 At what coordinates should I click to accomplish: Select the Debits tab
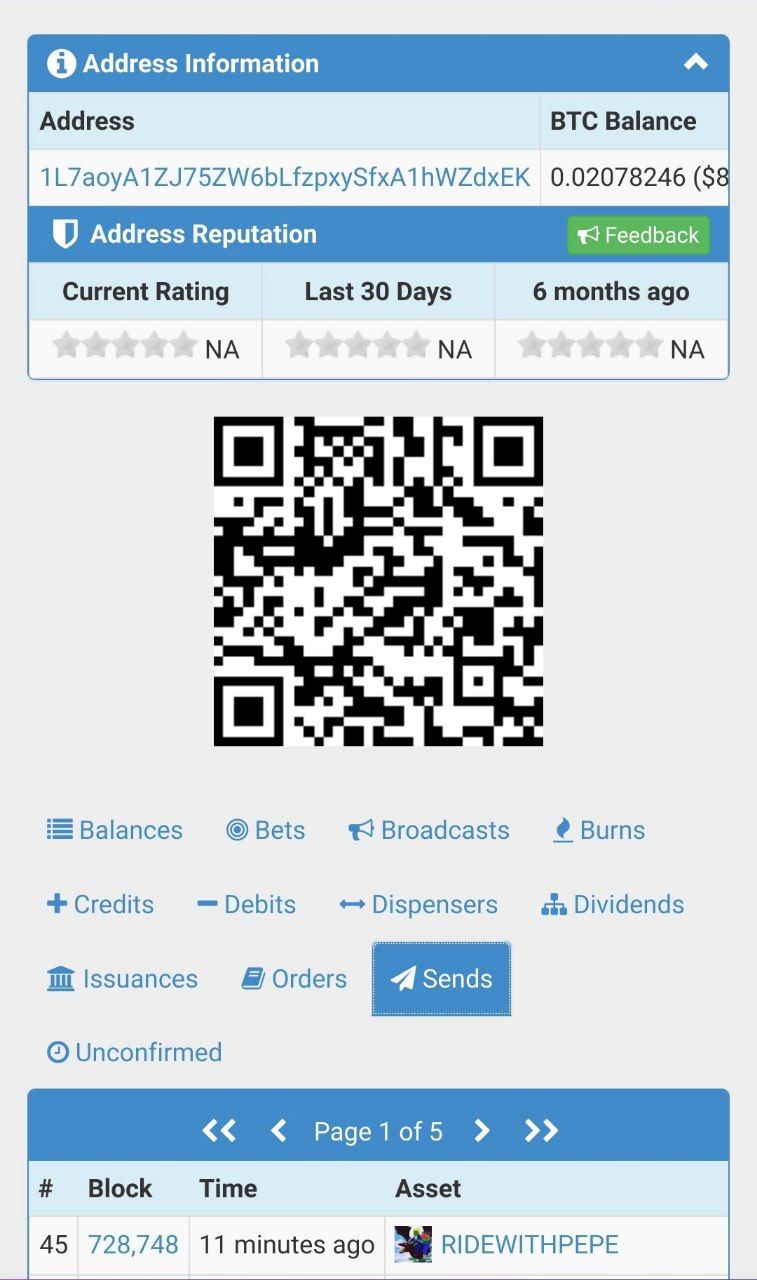pos(247,904)
